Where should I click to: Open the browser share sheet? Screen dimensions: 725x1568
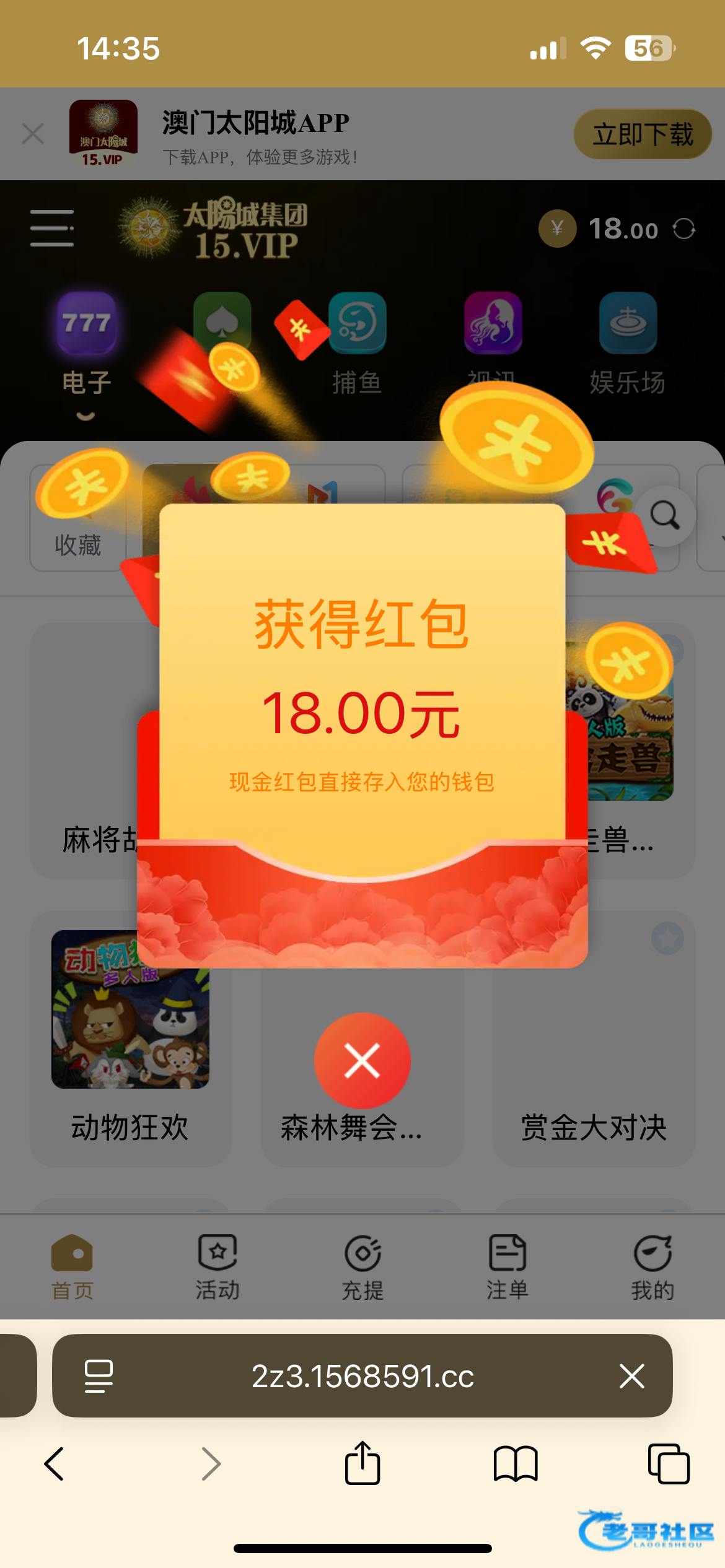[362, 1463]
